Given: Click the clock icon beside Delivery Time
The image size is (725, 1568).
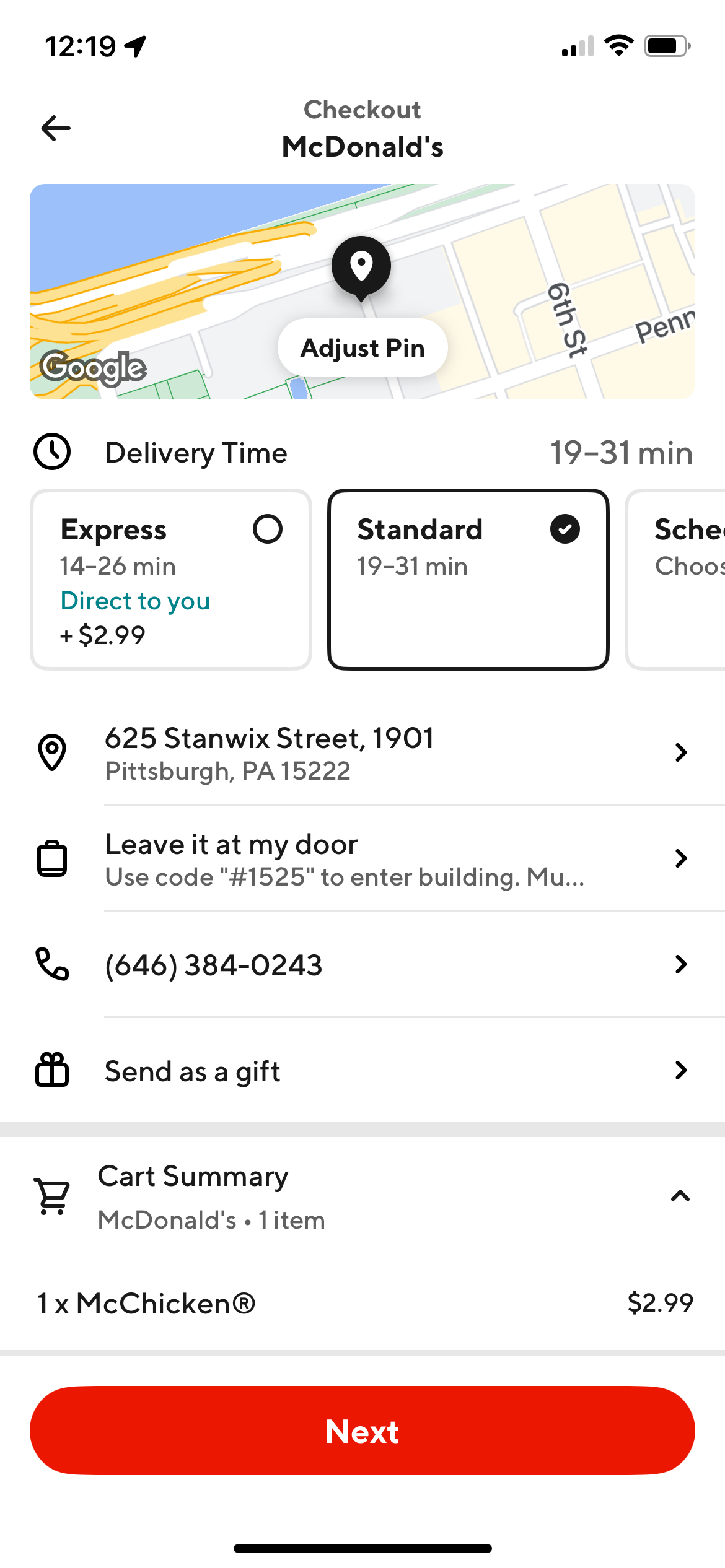Looking at the screenshot, I should (x=52, y=451).
